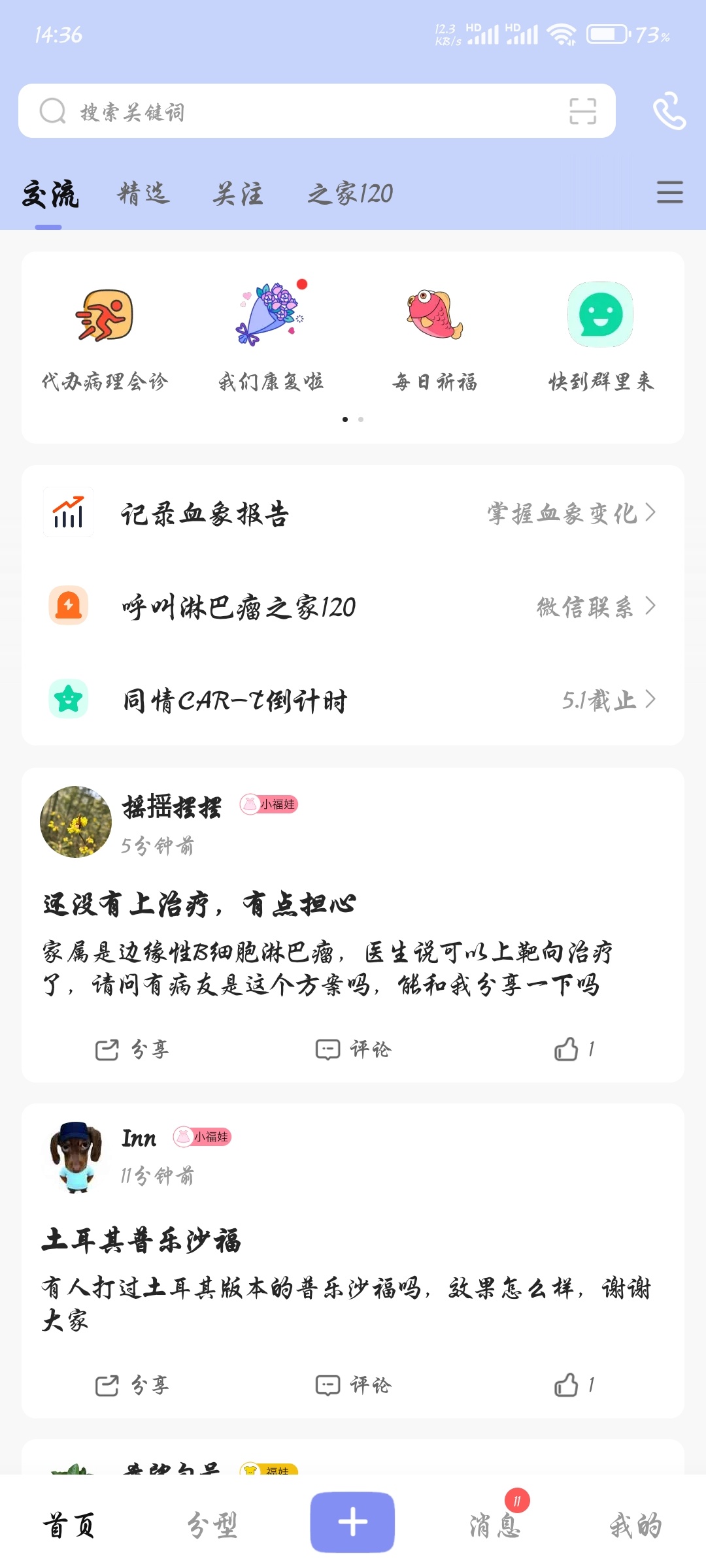Switch to the 分型 tab
Image resolution: width=706 pixels, height=1568 pixels.
(x=212, y=1526)
